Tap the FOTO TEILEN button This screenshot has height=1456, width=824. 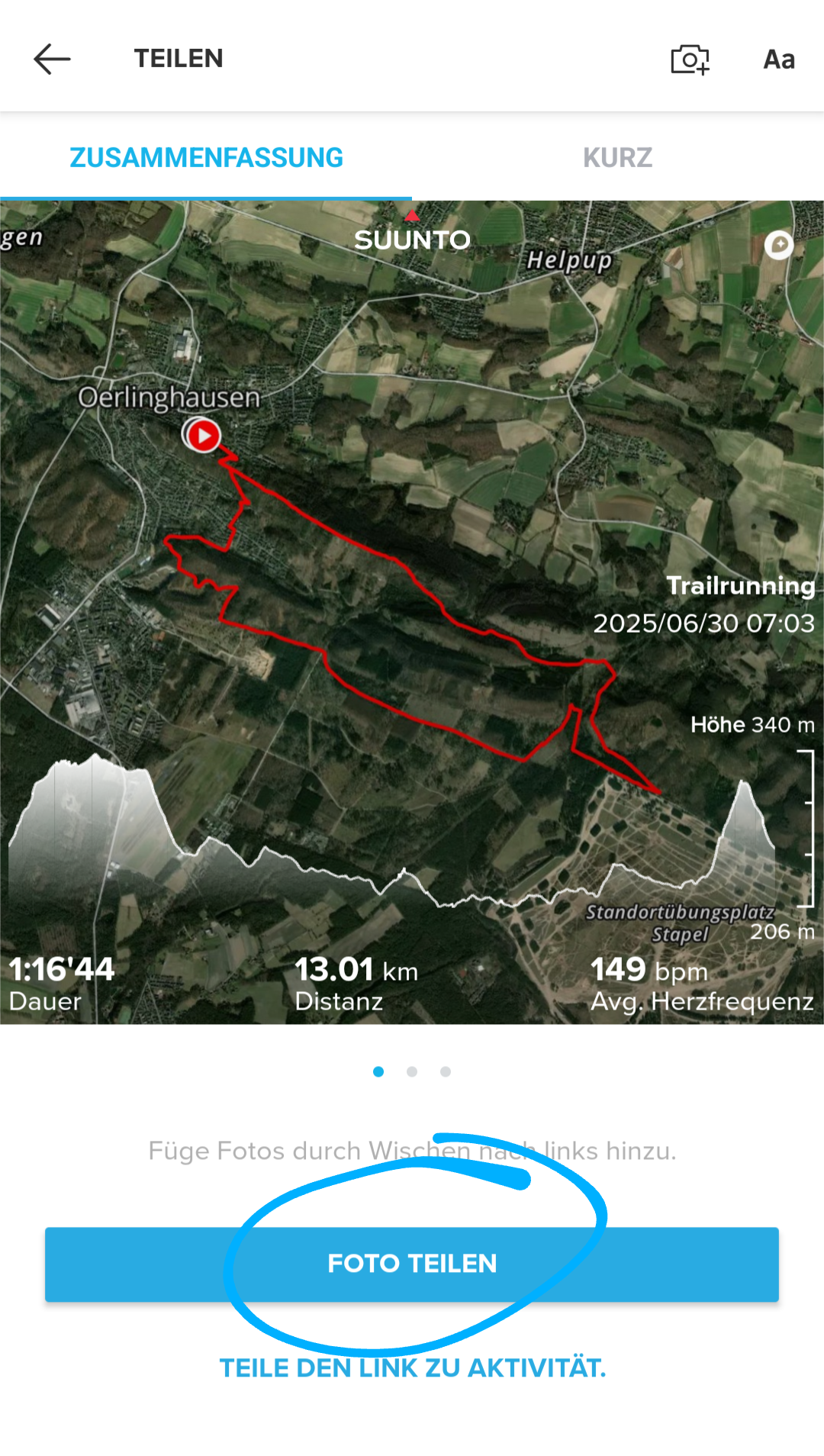pyautogui.click(x=412, y=1264)
